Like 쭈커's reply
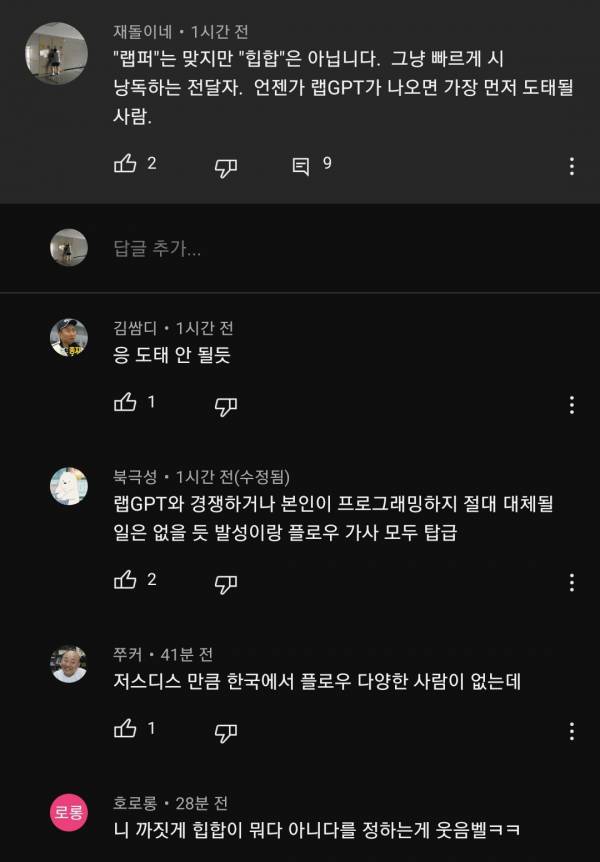The image size is (600, 862). click(125, 729)
